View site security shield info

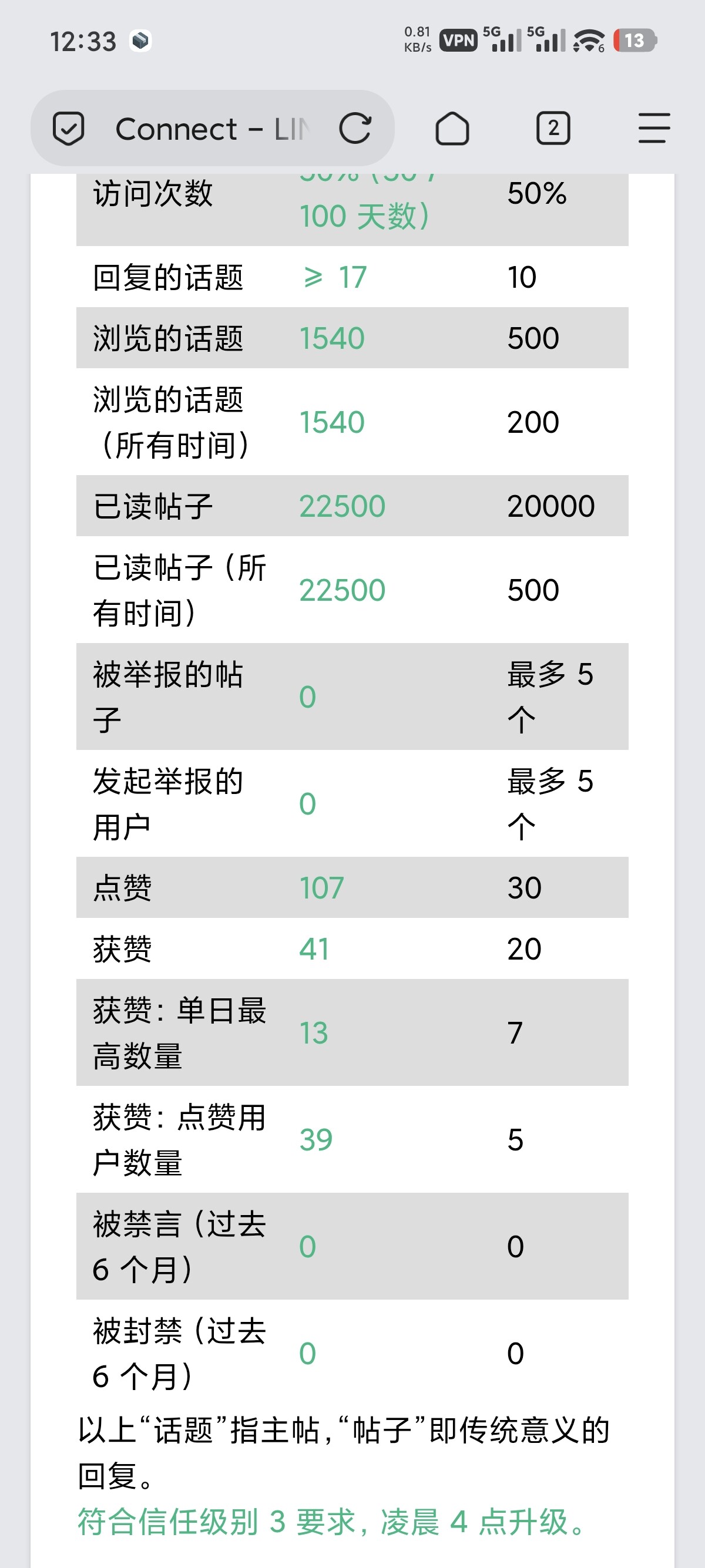point(68,129)
